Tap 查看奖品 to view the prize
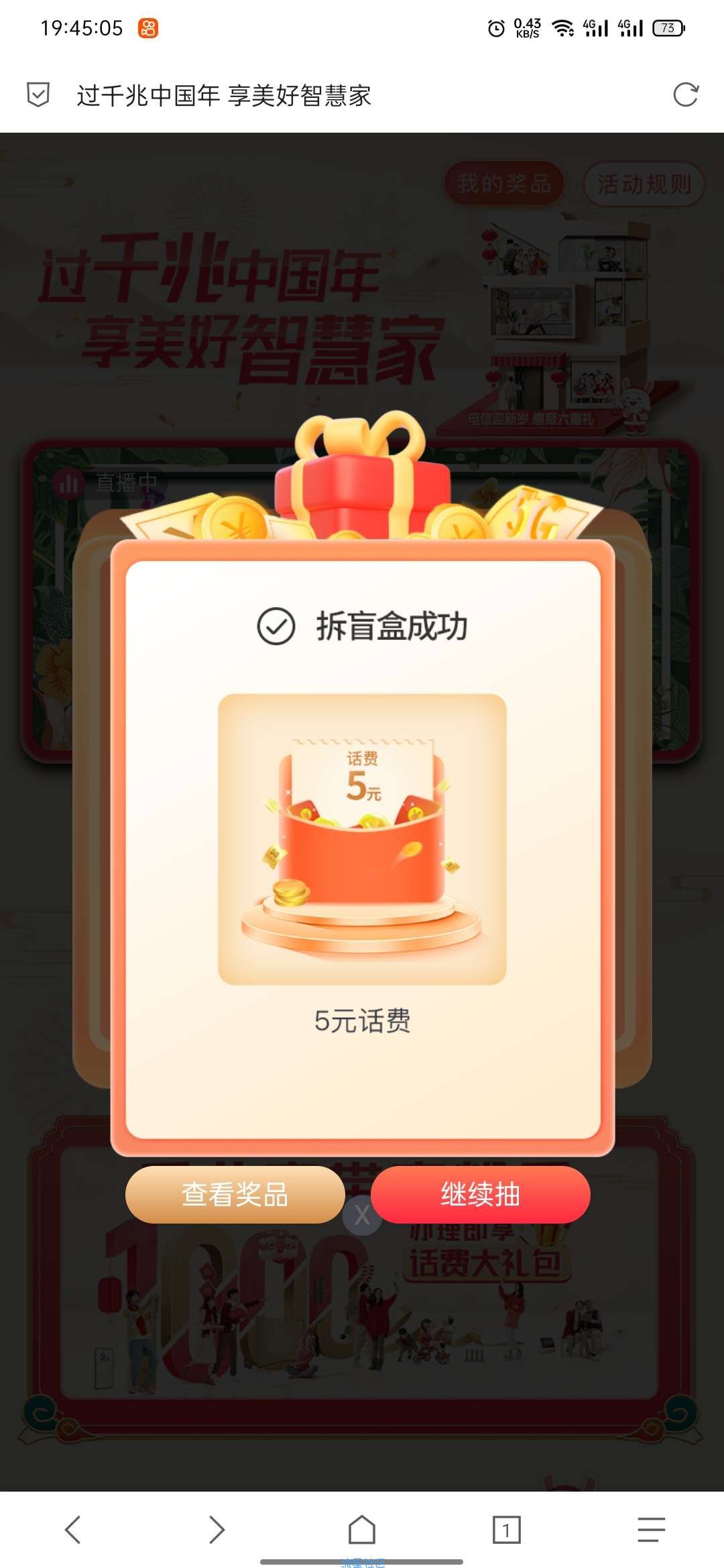724x1568 pixels. tap(235, 1194)
